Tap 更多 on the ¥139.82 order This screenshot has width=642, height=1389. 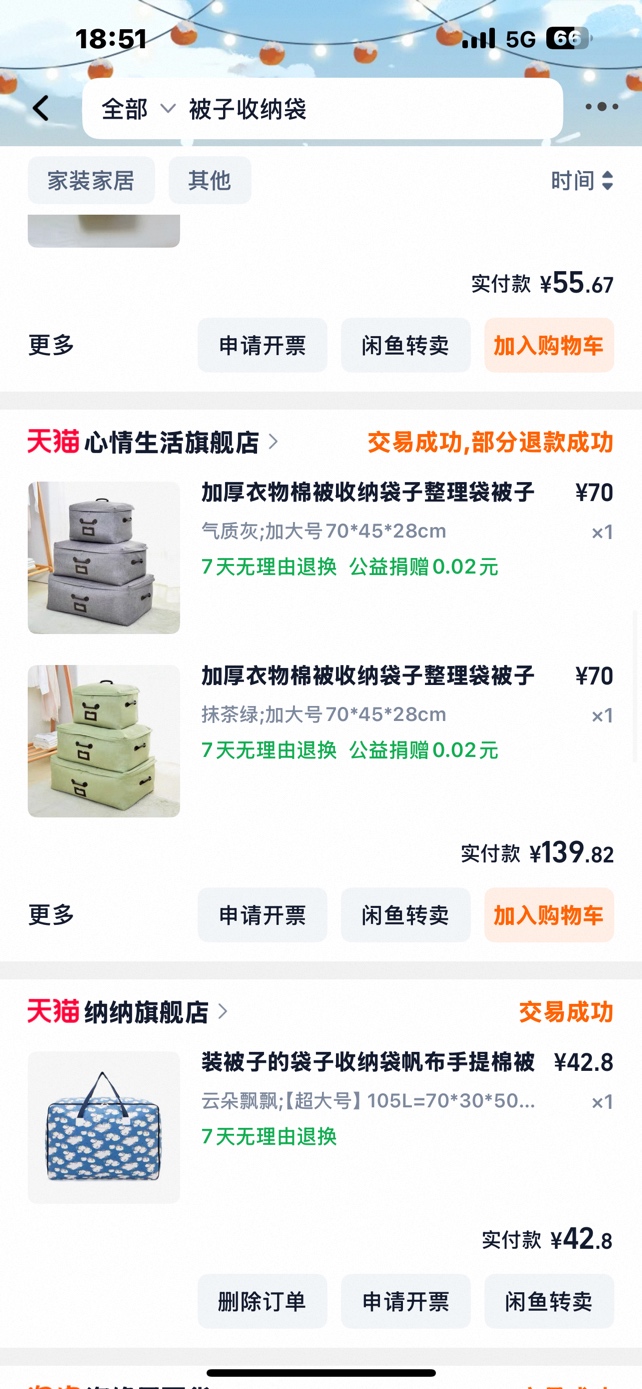(x=51, y=914)
